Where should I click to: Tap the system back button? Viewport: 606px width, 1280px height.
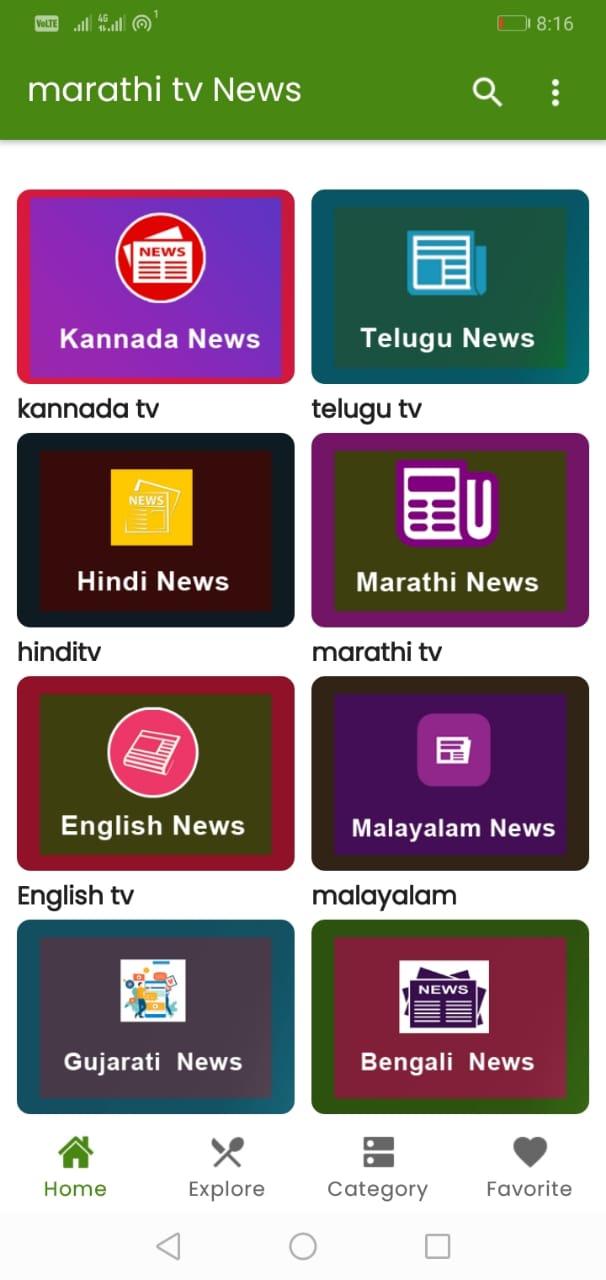(x=169, y=1246)
